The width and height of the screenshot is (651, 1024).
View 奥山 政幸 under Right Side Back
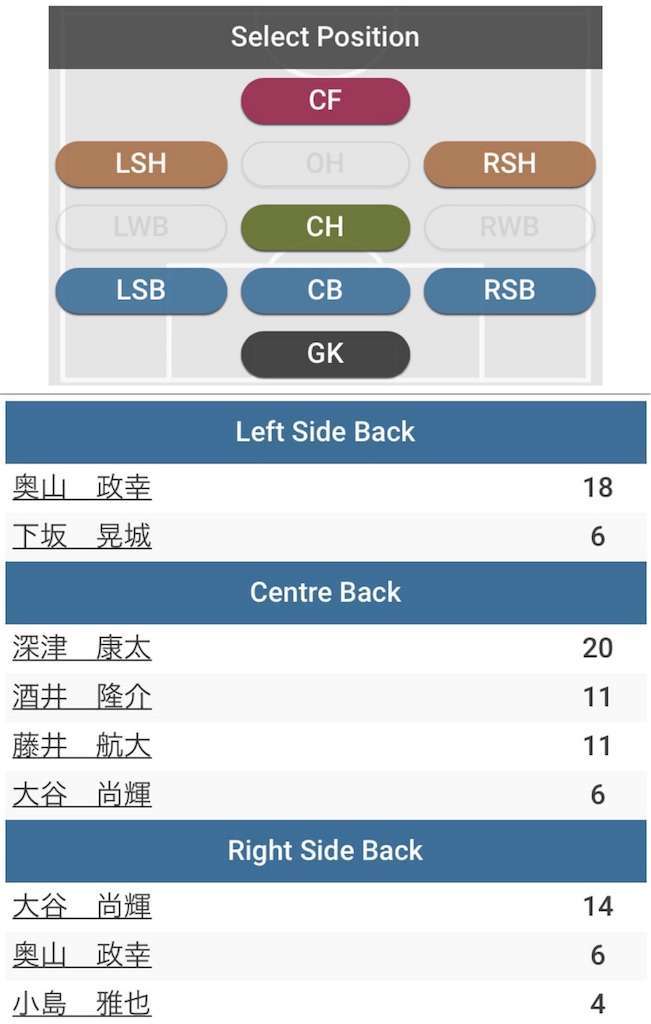pyautogui.click(x=82, y=956)
